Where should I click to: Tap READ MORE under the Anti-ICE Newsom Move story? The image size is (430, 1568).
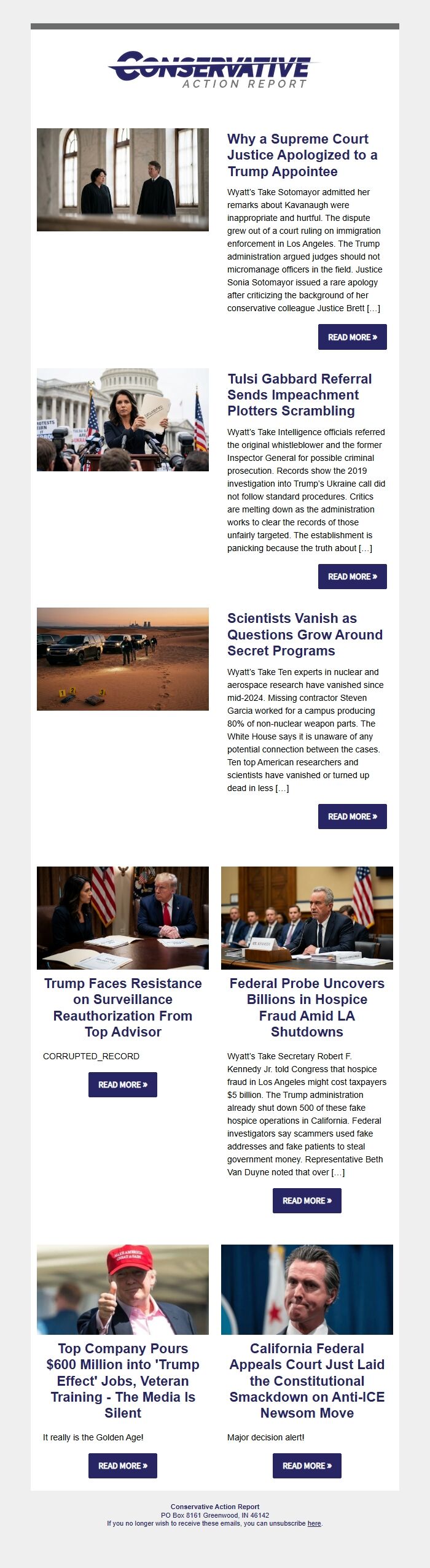click(307, 1466)
